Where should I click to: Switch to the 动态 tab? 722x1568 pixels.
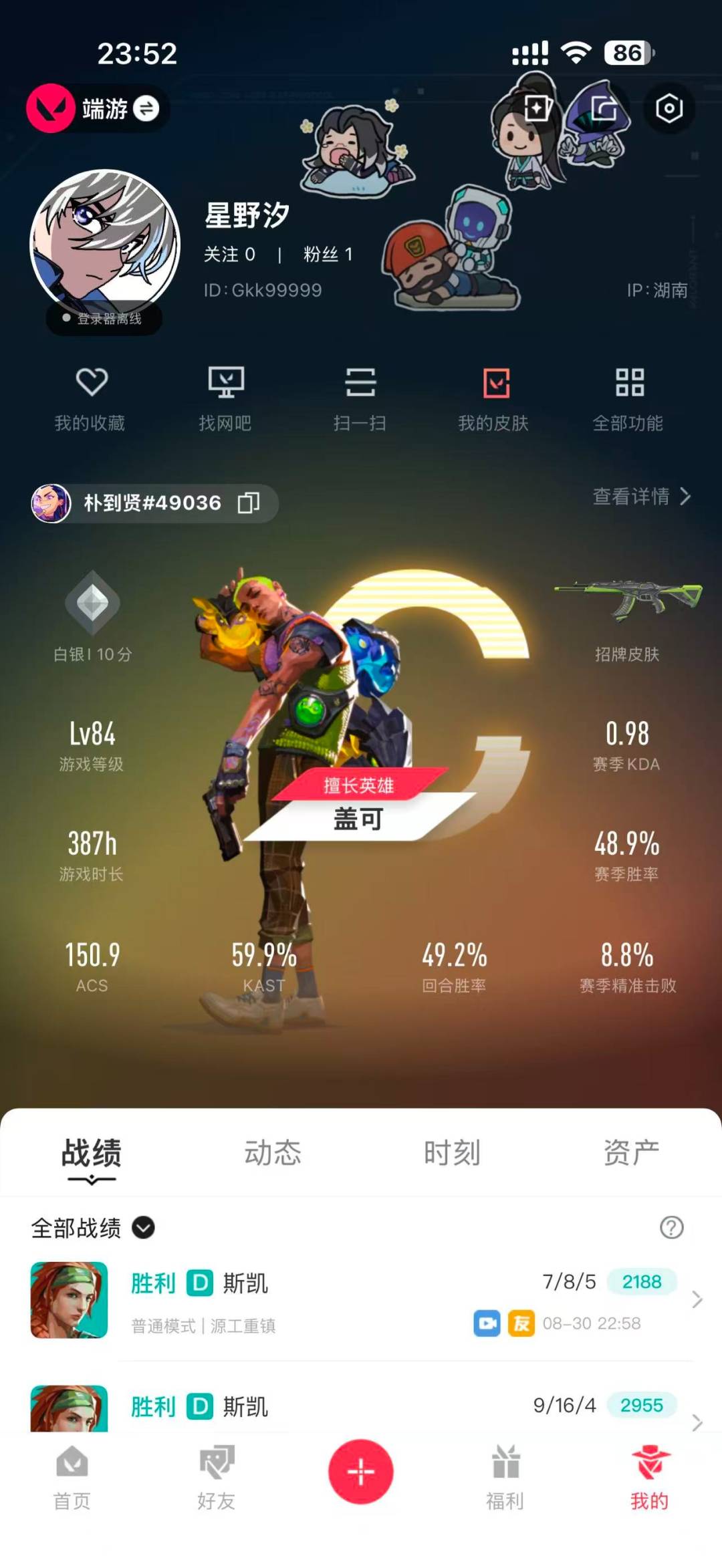tap(273, 1153)
